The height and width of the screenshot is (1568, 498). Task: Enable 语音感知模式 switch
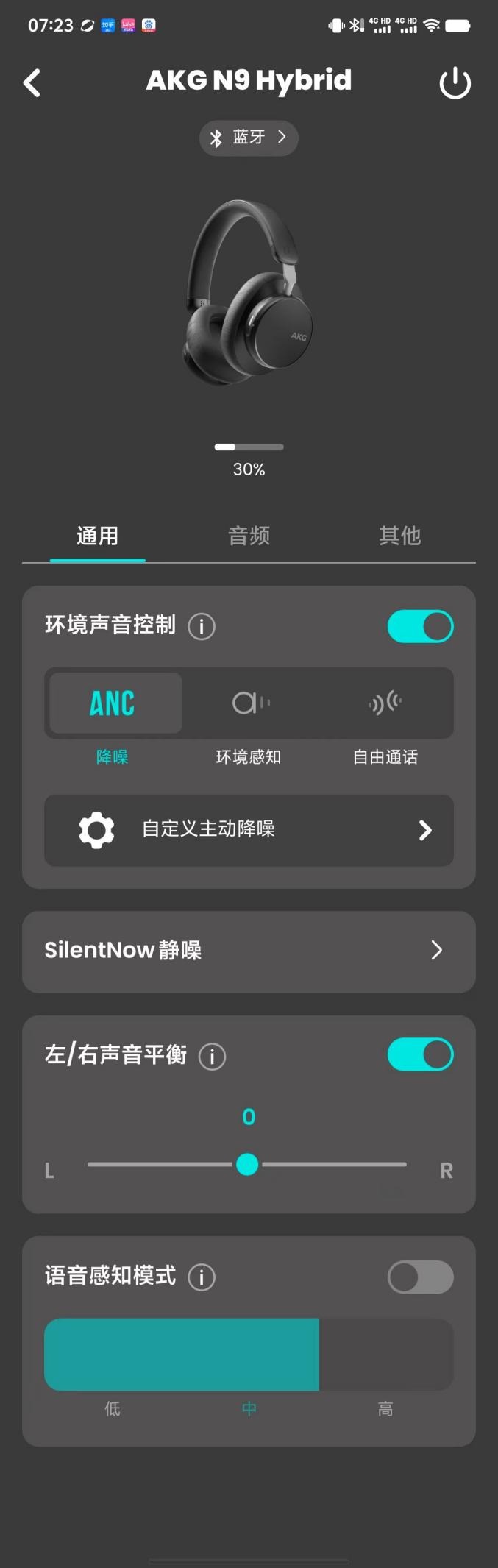click(x=420, y=1277)
